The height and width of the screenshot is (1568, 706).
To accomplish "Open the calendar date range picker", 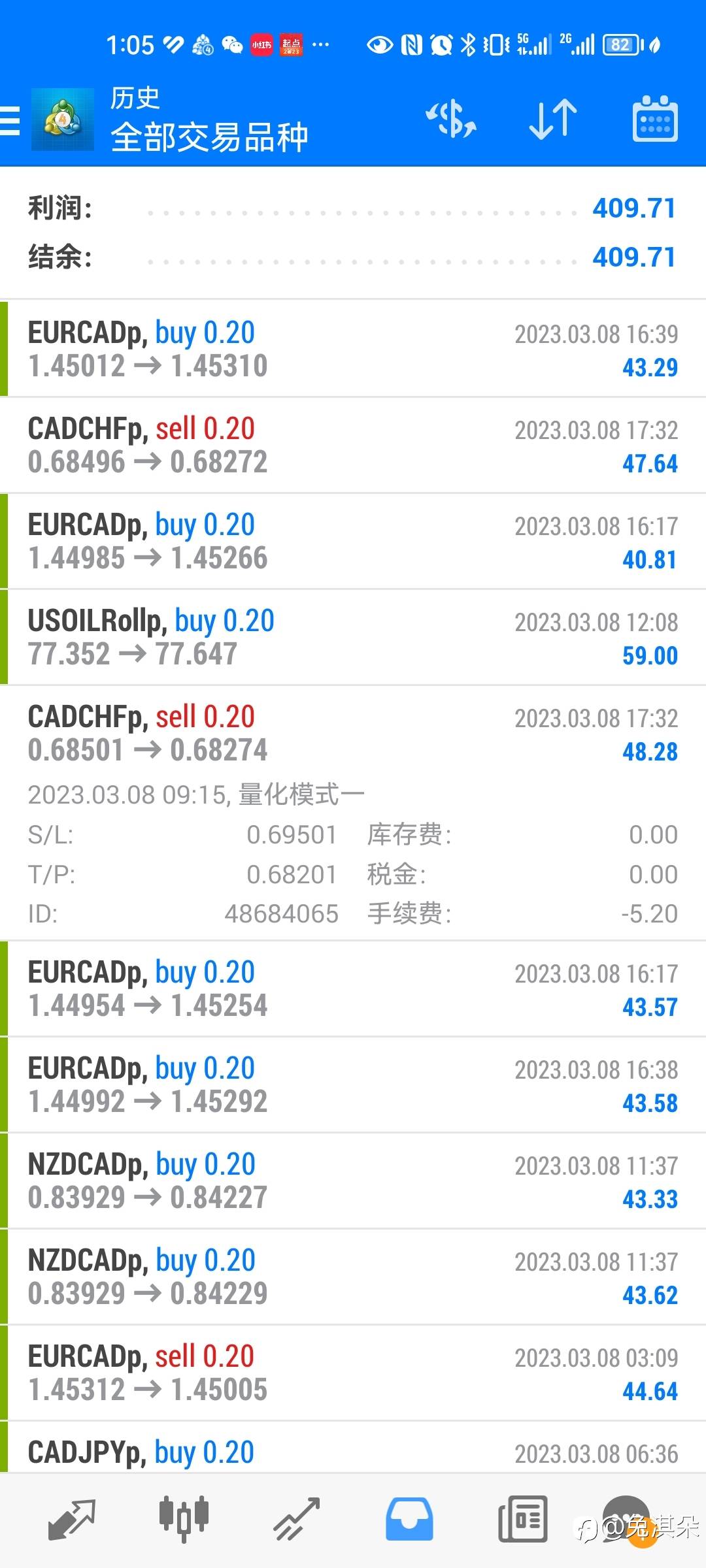I will click(x=655, y=120).
